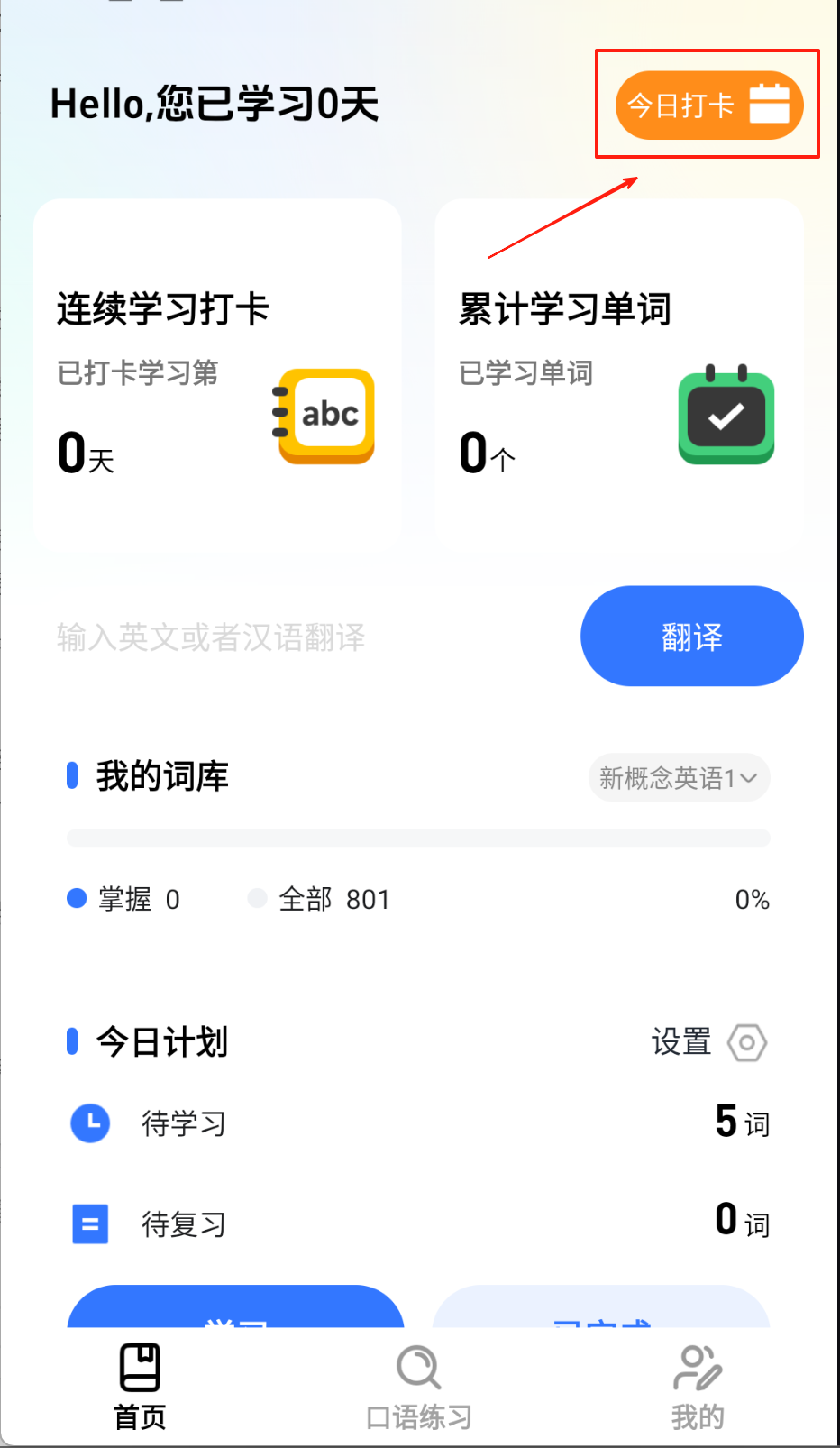Screen dimensions: 840x1448
Task: Switch to the 口语练习 tab
Action: [419, 1387]
